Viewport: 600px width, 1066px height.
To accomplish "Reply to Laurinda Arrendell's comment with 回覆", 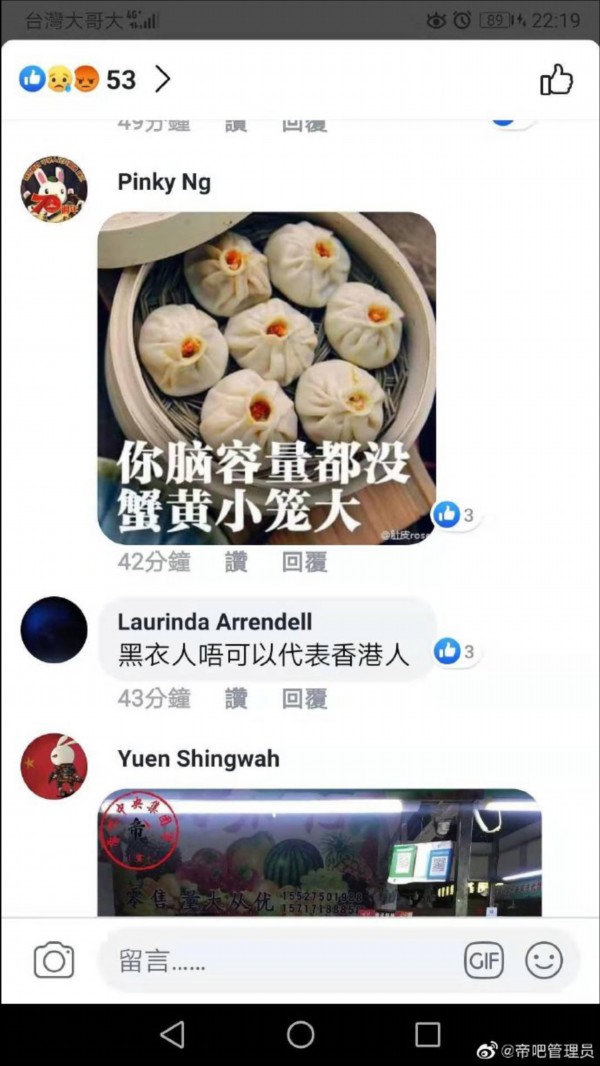I will (304, 698).
